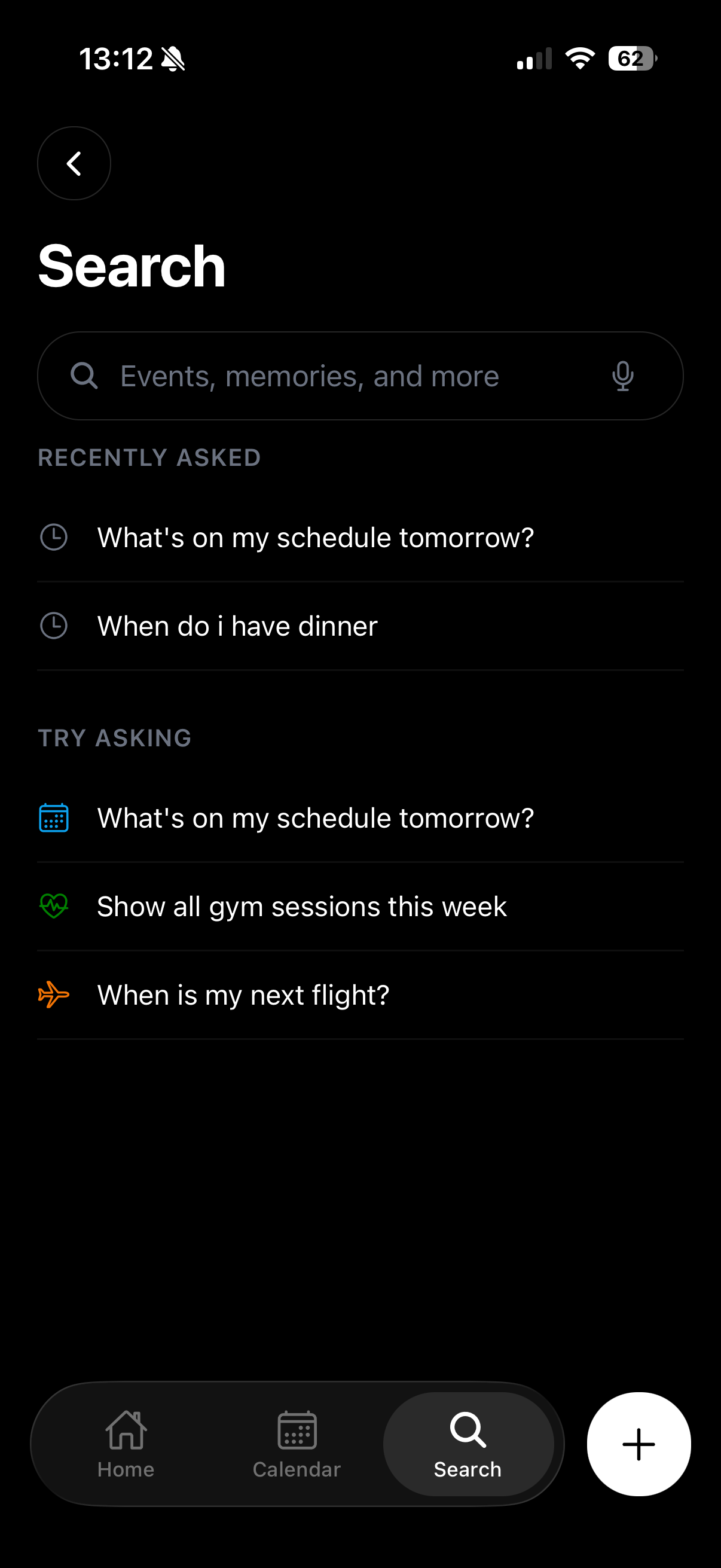Image resolution: width=721 pixels, height=1568 pixels.
Task: Go back using the back arrow
Action: (x=74, y=163)
